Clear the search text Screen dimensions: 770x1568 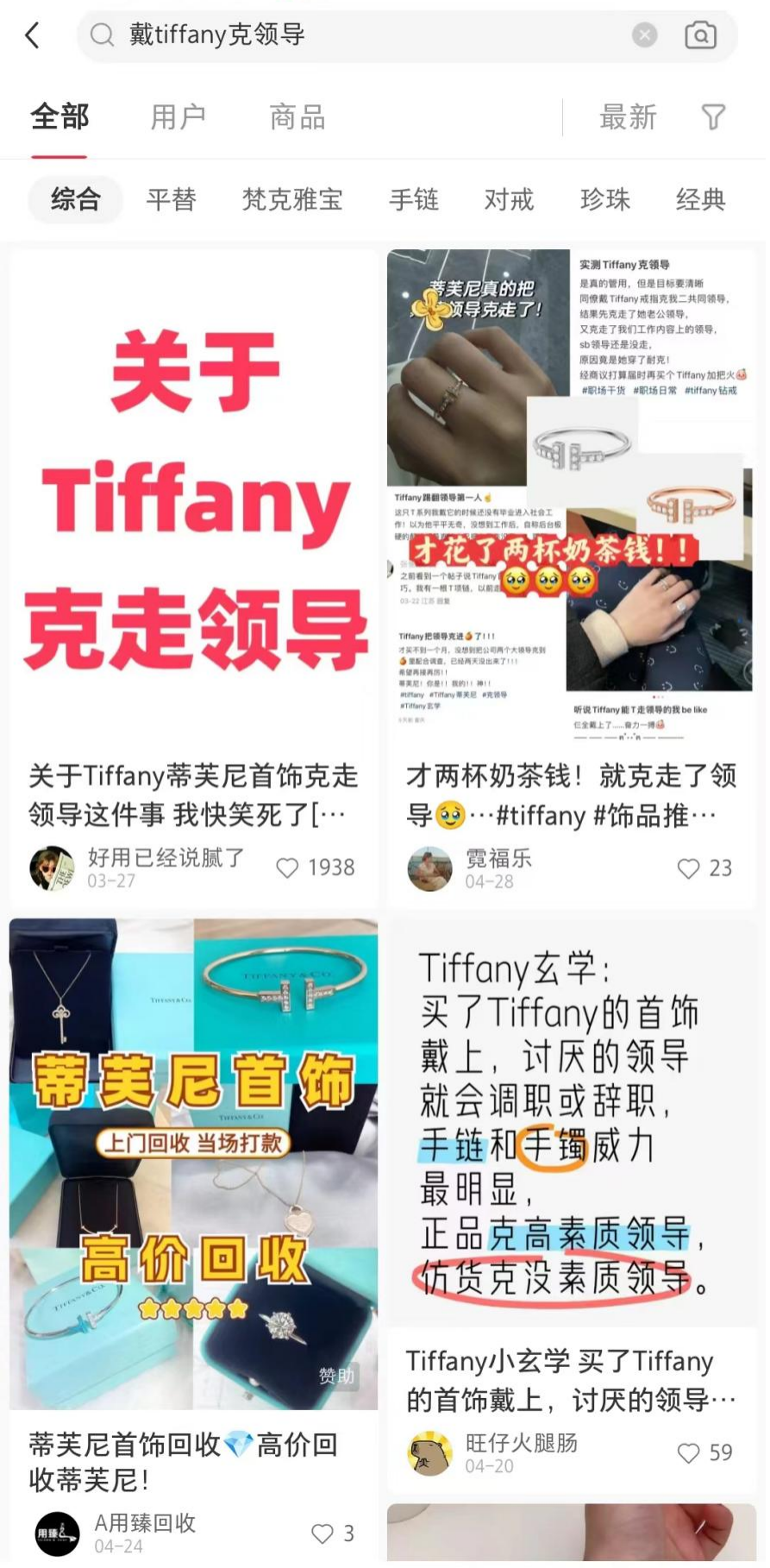[644, 35]
